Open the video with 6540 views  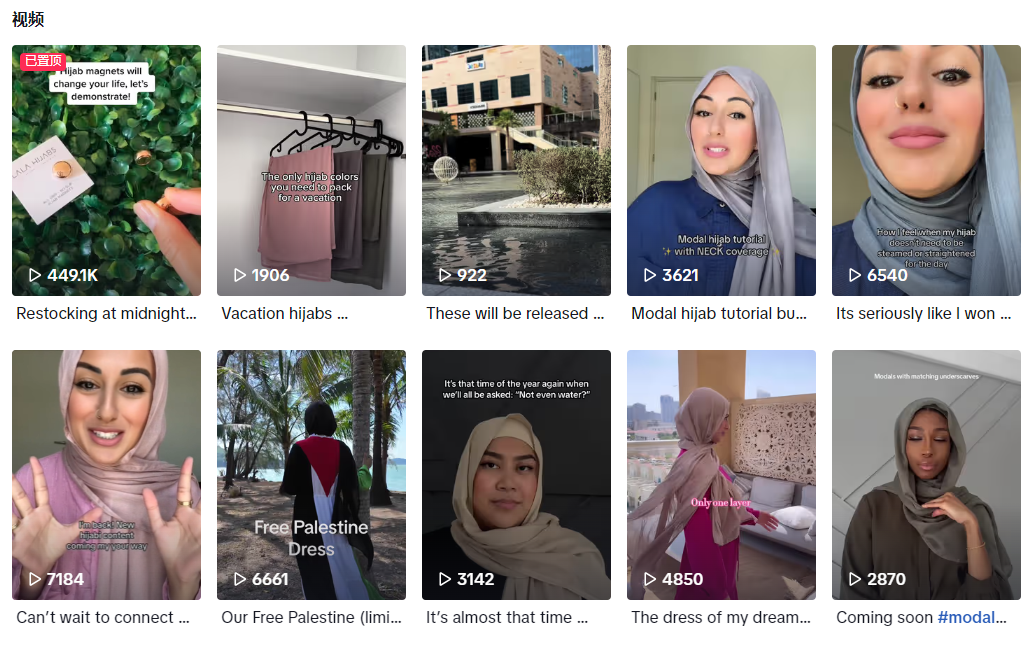pos(926,170)
